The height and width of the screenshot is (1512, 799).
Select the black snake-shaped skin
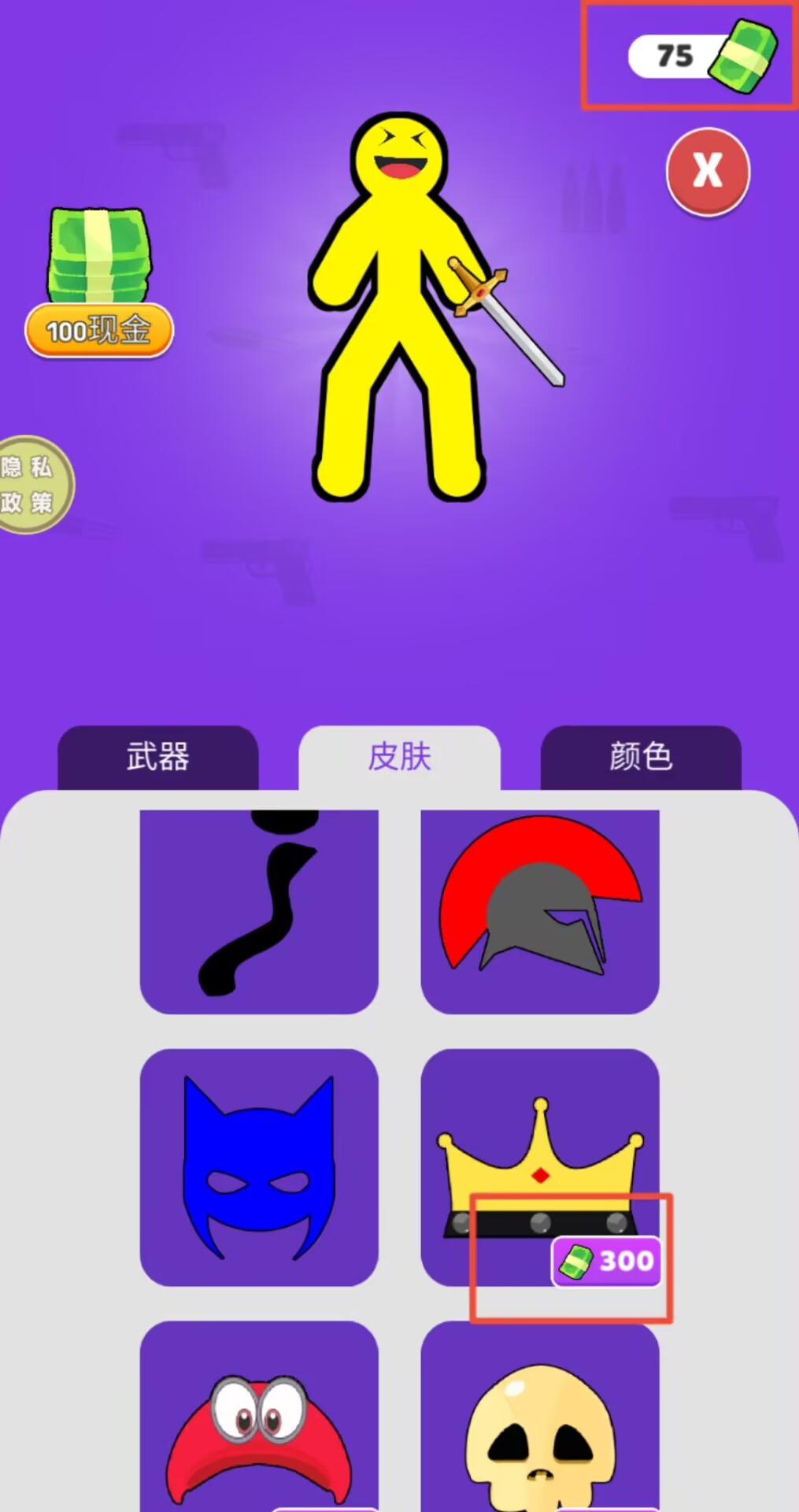[x=259, y=911]
